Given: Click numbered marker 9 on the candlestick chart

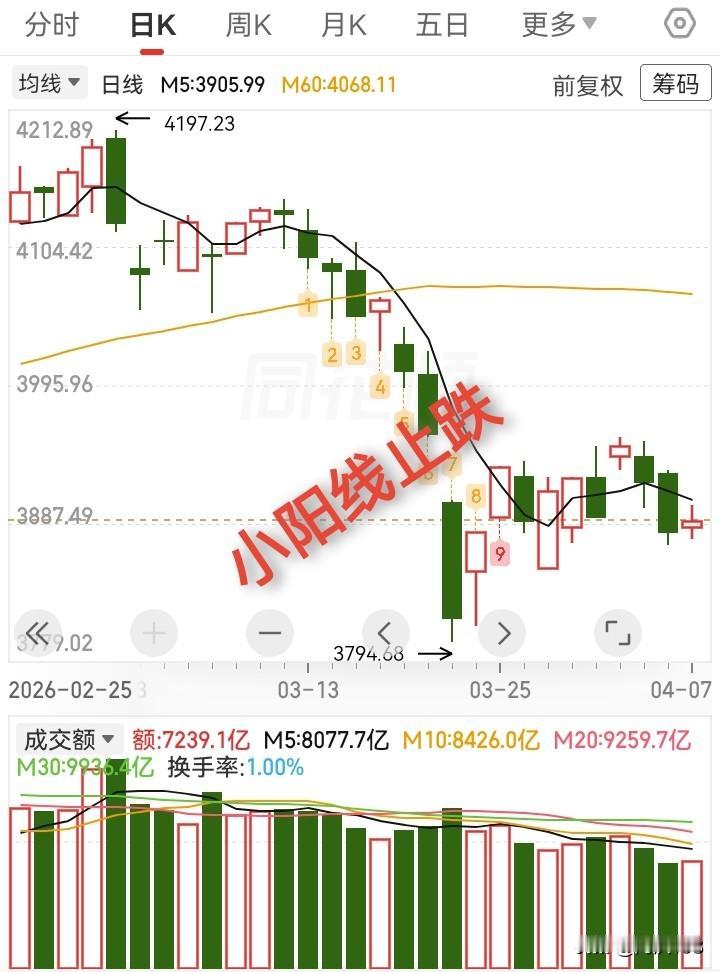Looking at the screenshot, I should coord(498,553).
